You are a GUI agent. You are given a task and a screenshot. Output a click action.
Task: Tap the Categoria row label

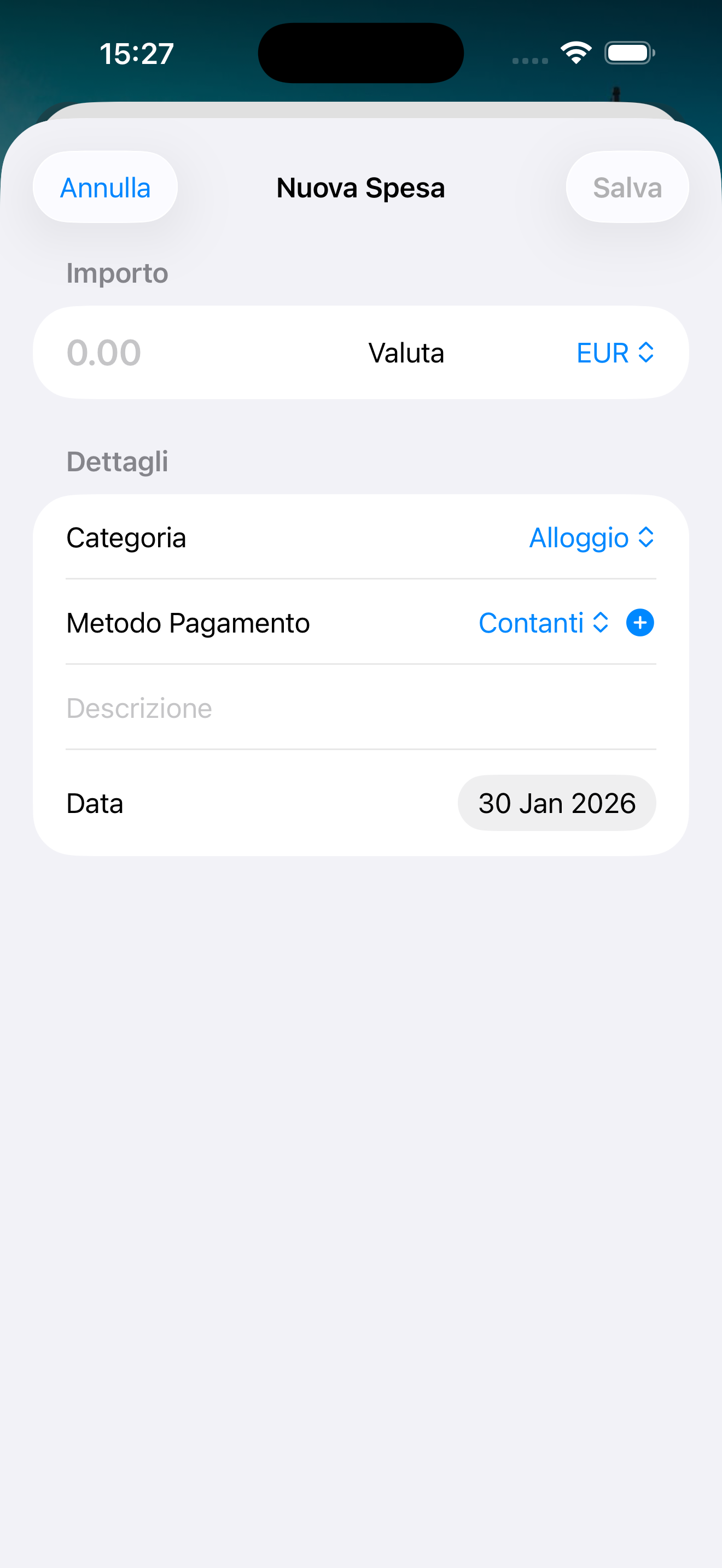[126, 537]
